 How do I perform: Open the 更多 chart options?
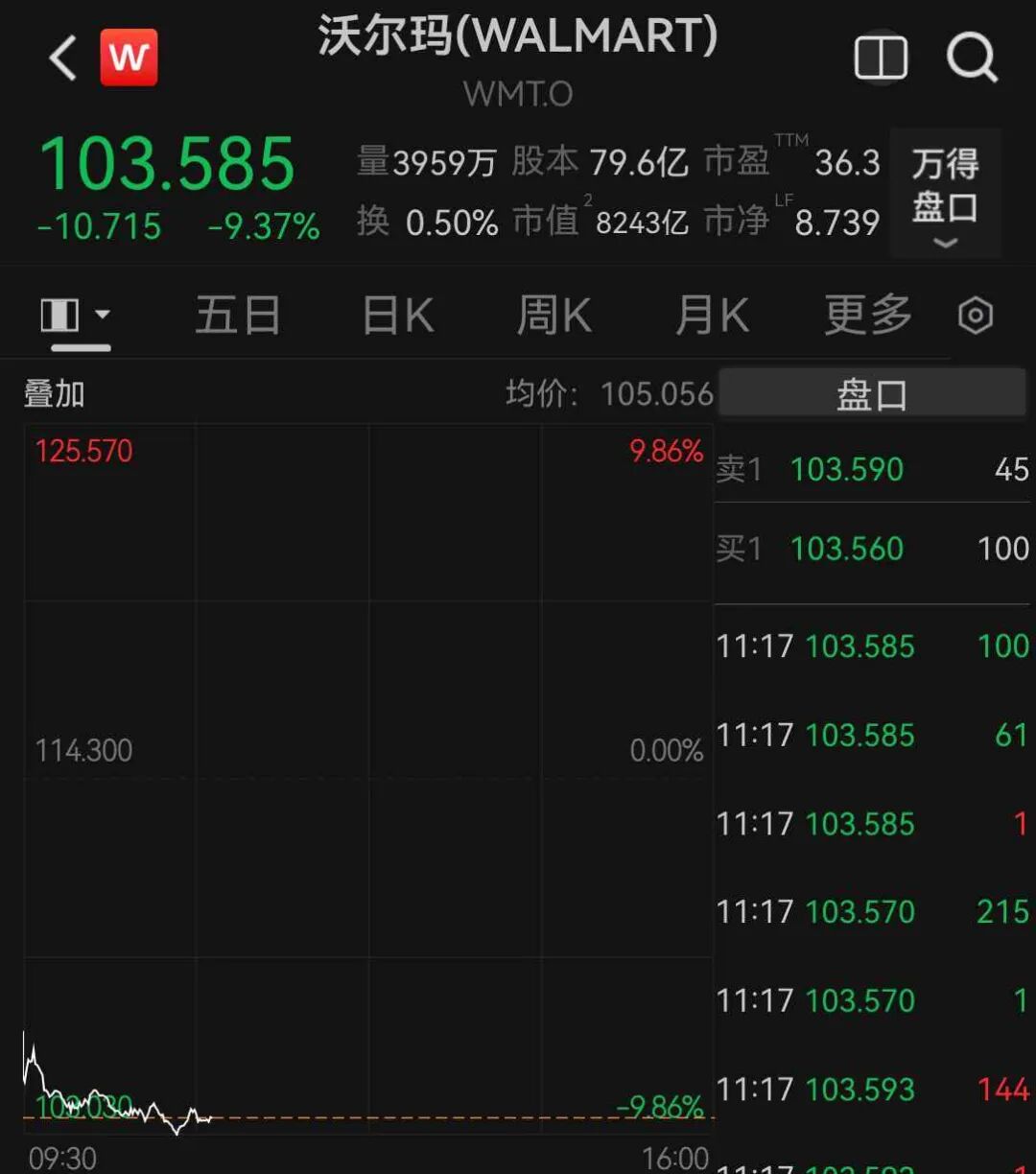(868, 316)
